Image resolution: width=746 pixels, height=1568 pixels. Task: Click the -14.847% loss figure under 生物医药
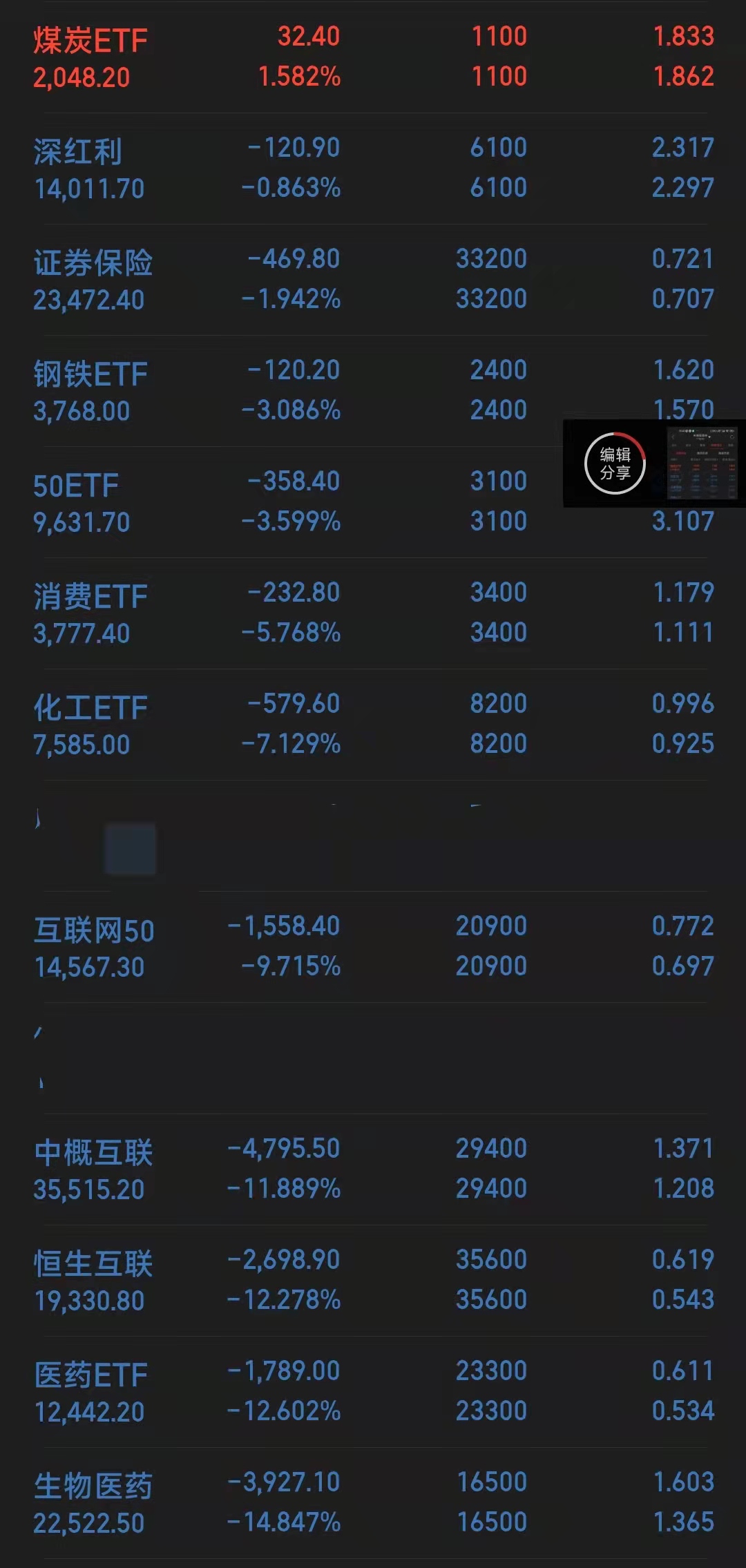click(287, 1522)
